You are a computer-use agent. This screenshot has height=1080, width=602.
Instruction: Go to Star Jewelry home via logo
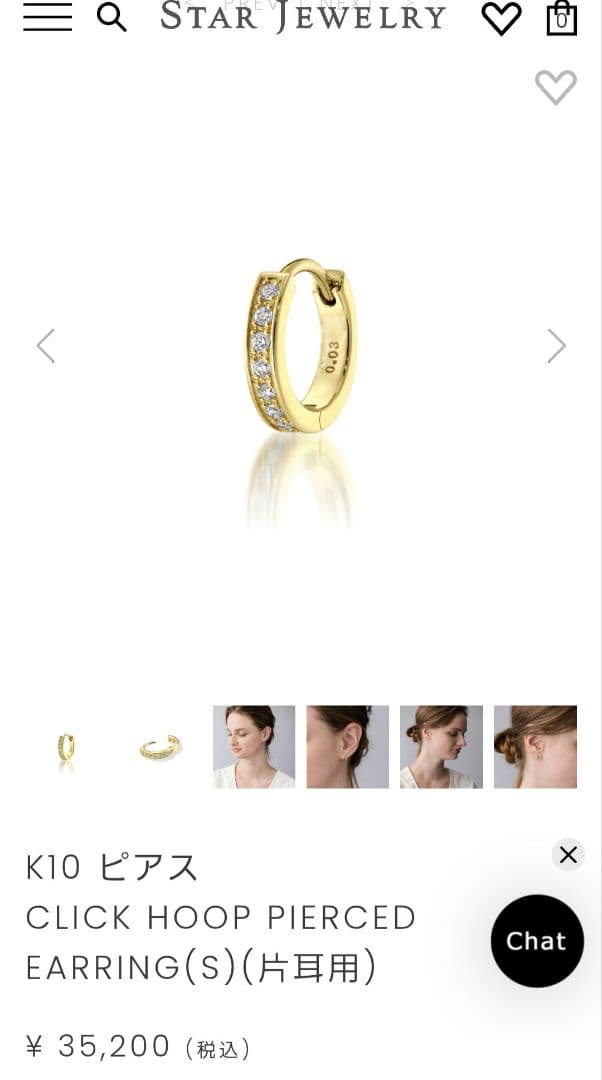pyautogui.click(x=302, y=16)
